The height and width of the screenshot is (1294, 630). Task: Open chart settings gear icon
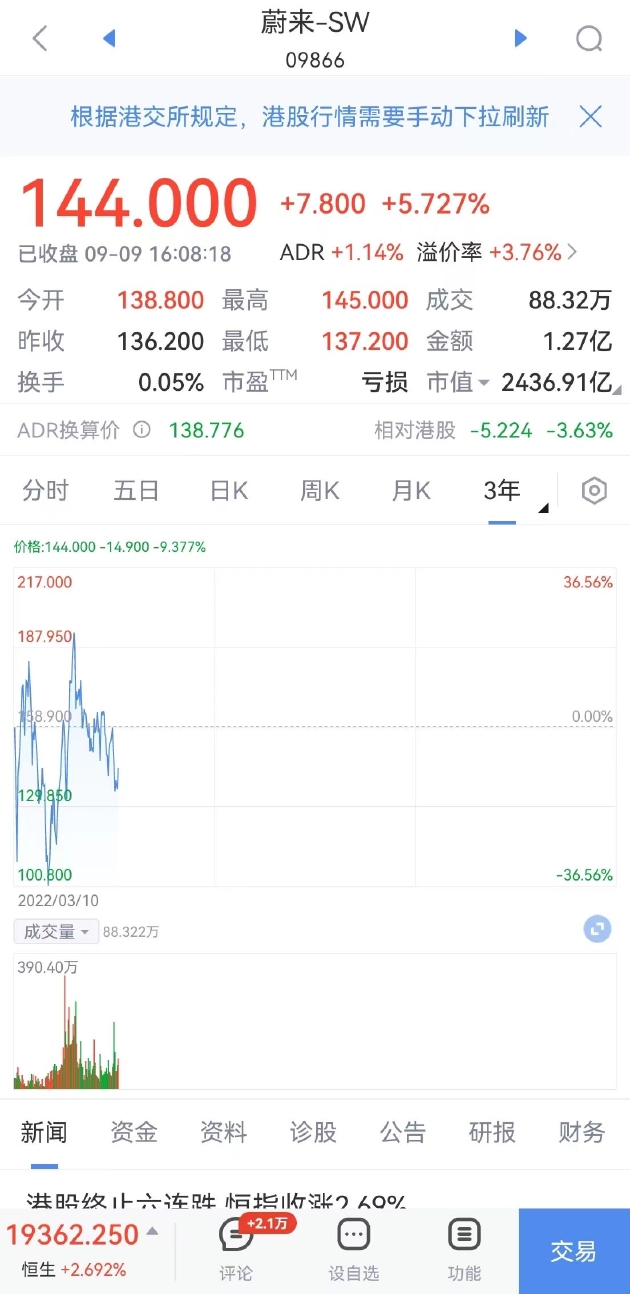tap(595, 491)
